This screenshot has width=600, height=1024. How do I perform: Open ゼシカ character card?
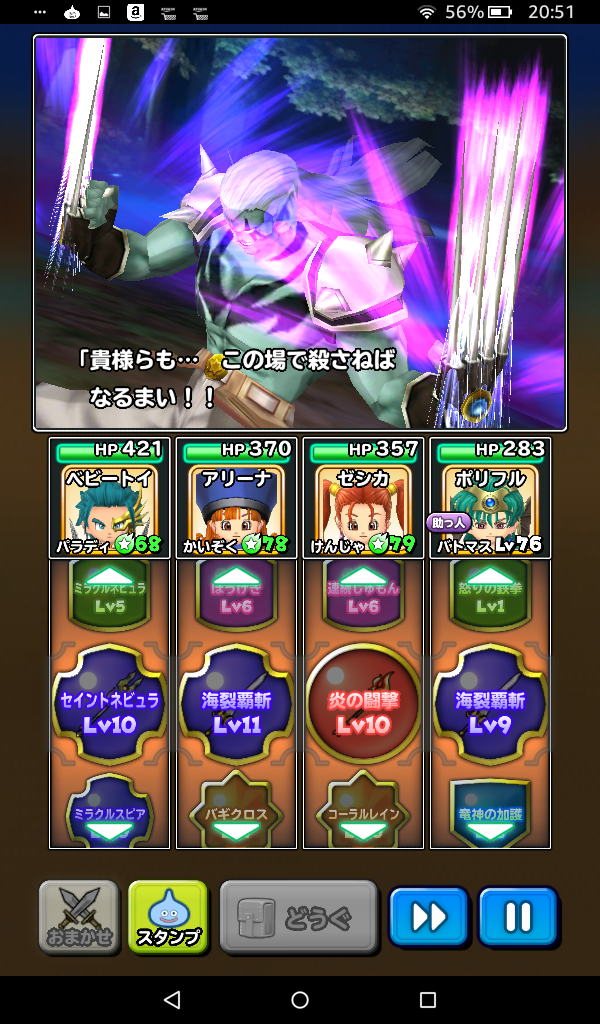(x=364, y=498)
